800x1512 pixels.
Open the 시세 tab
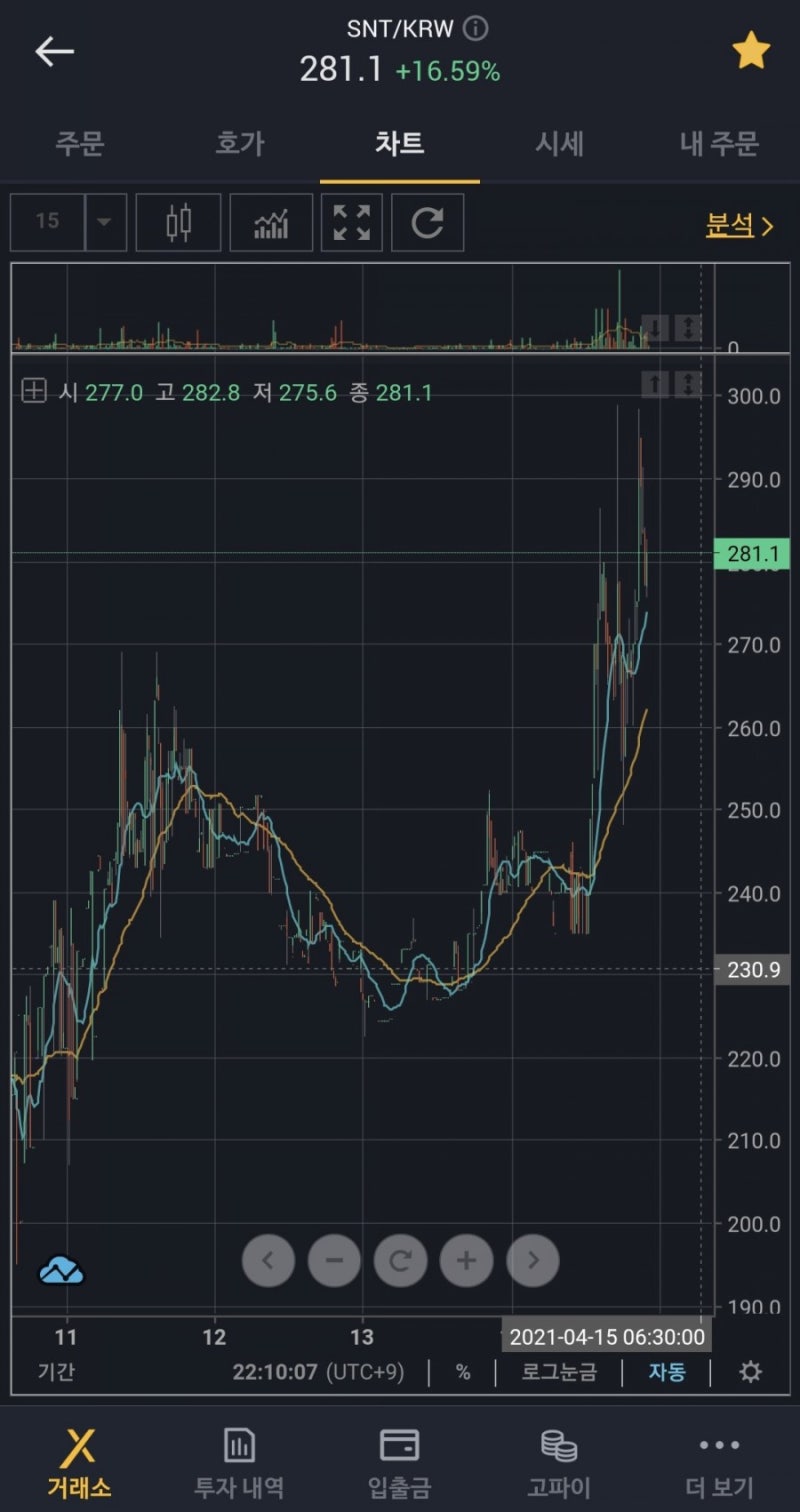(x=559, y=144)
